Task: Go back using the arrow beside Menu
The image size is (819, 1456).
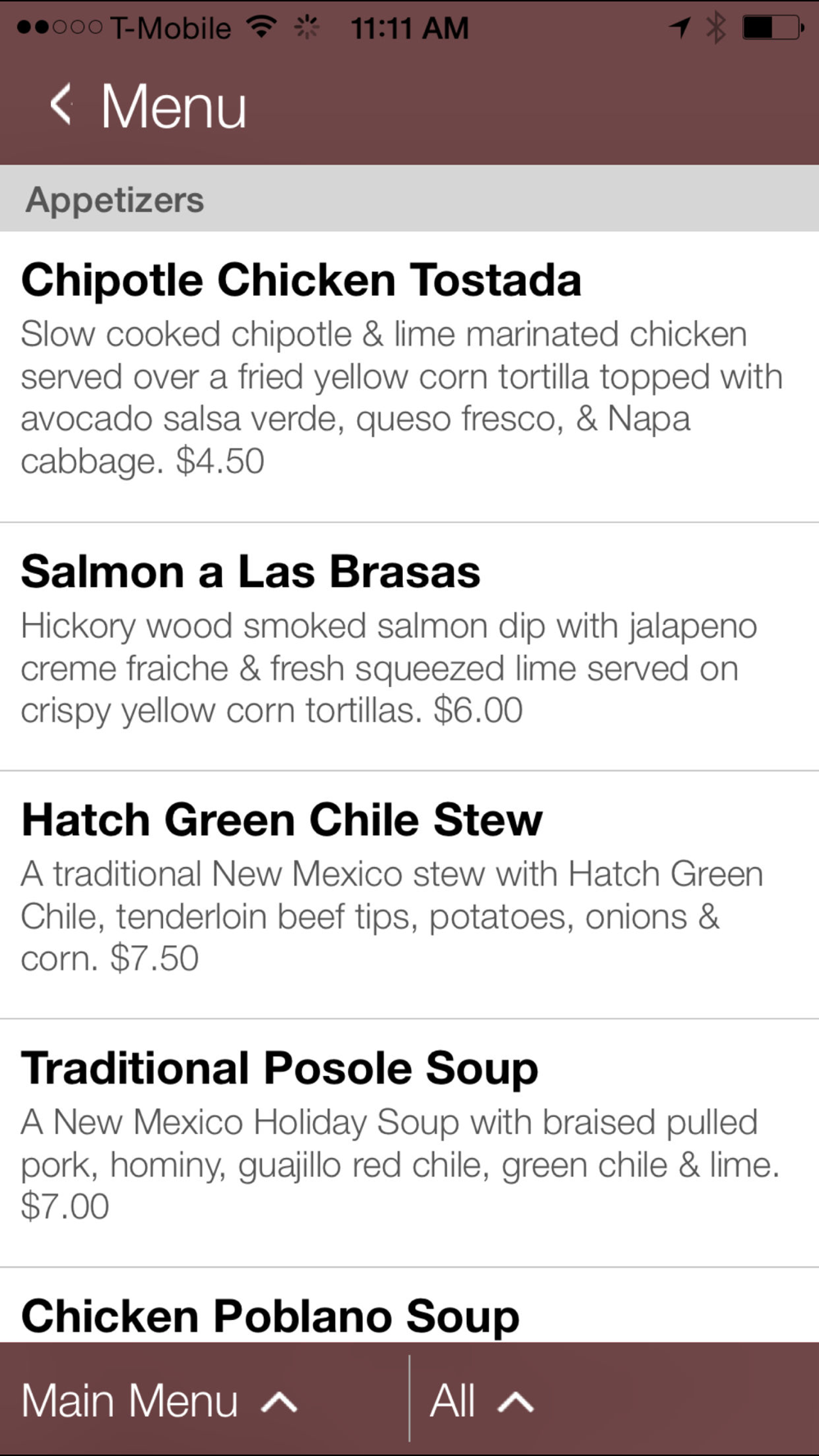Action: tap(61, 105)
